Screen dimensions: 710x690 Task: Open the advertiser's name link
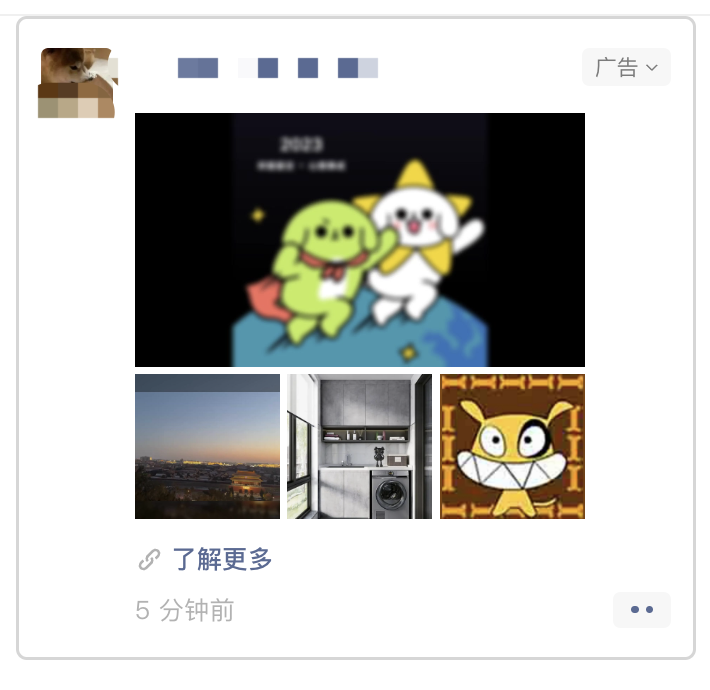277,68
